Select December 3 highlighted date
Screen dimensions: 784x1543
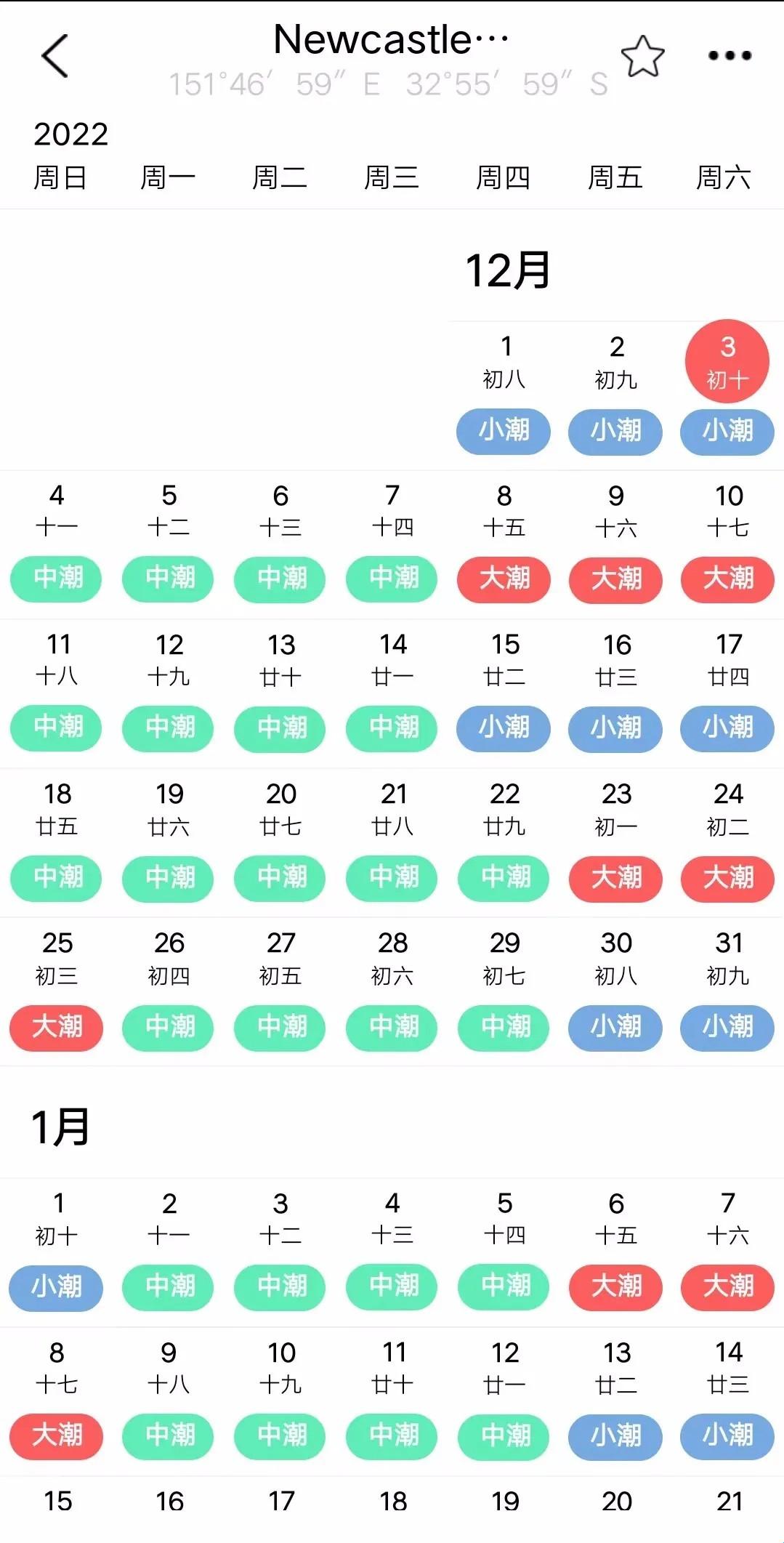[727, 361]
